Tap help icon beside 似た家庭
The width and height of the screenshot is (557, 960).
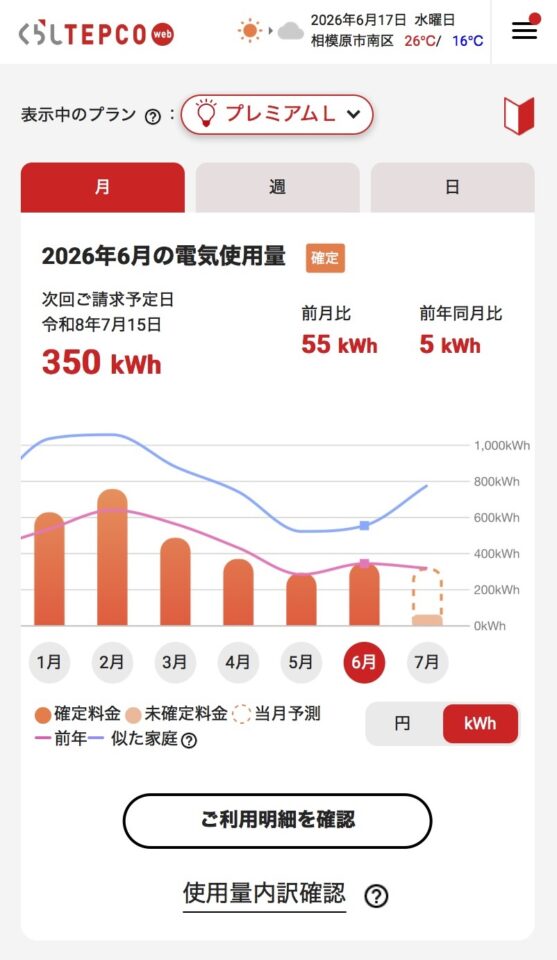point(189,741)
